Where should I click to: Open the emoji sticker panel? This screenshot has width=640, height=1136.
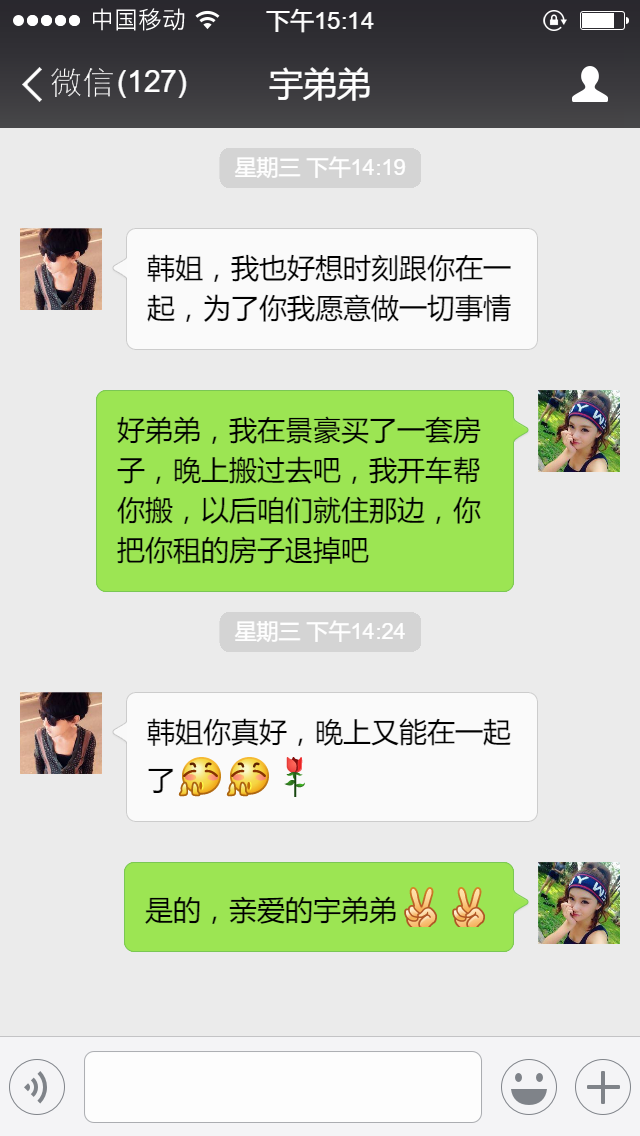pos(528,1087)
